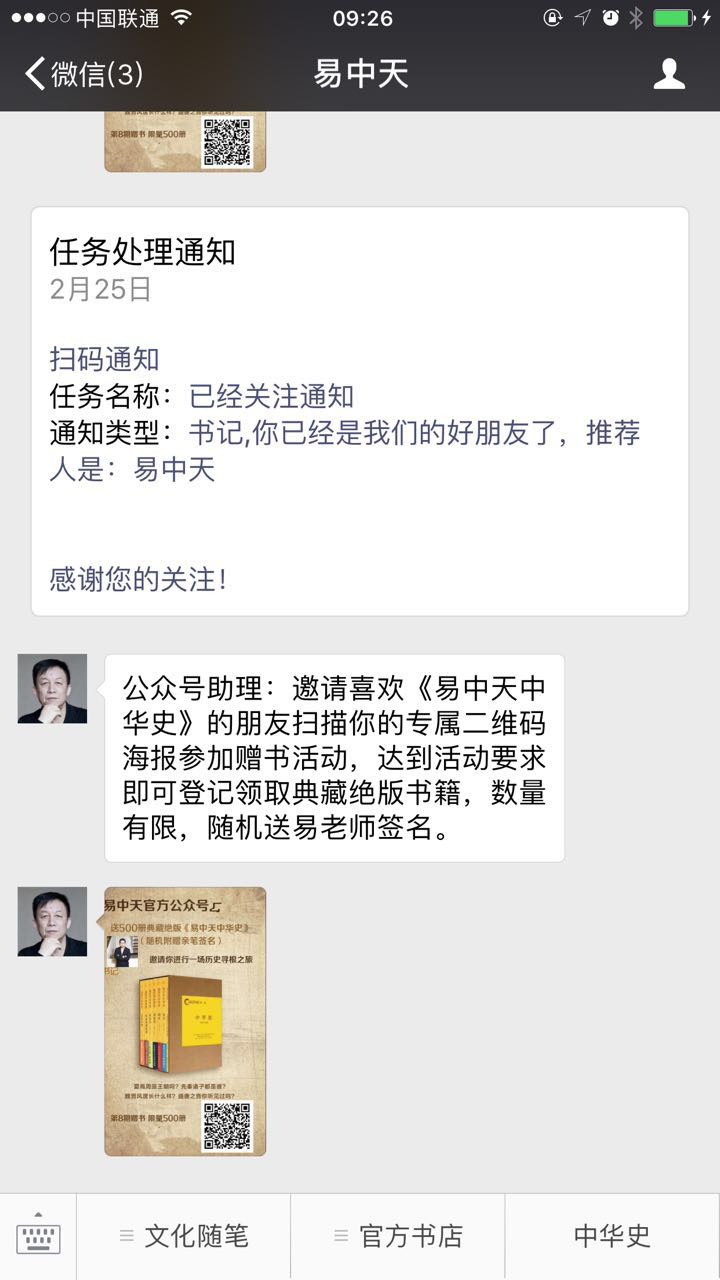Open the 中华史 menu

click(612, 1236)
